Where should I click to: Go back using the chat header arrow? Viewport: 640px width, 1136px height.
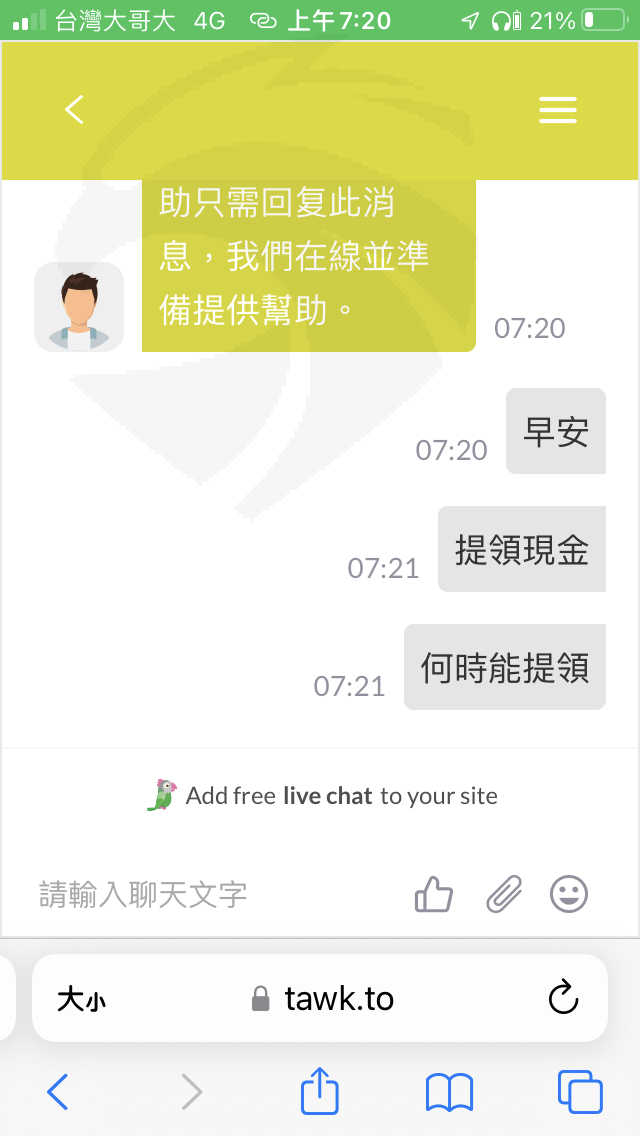(x=74, y=110)
